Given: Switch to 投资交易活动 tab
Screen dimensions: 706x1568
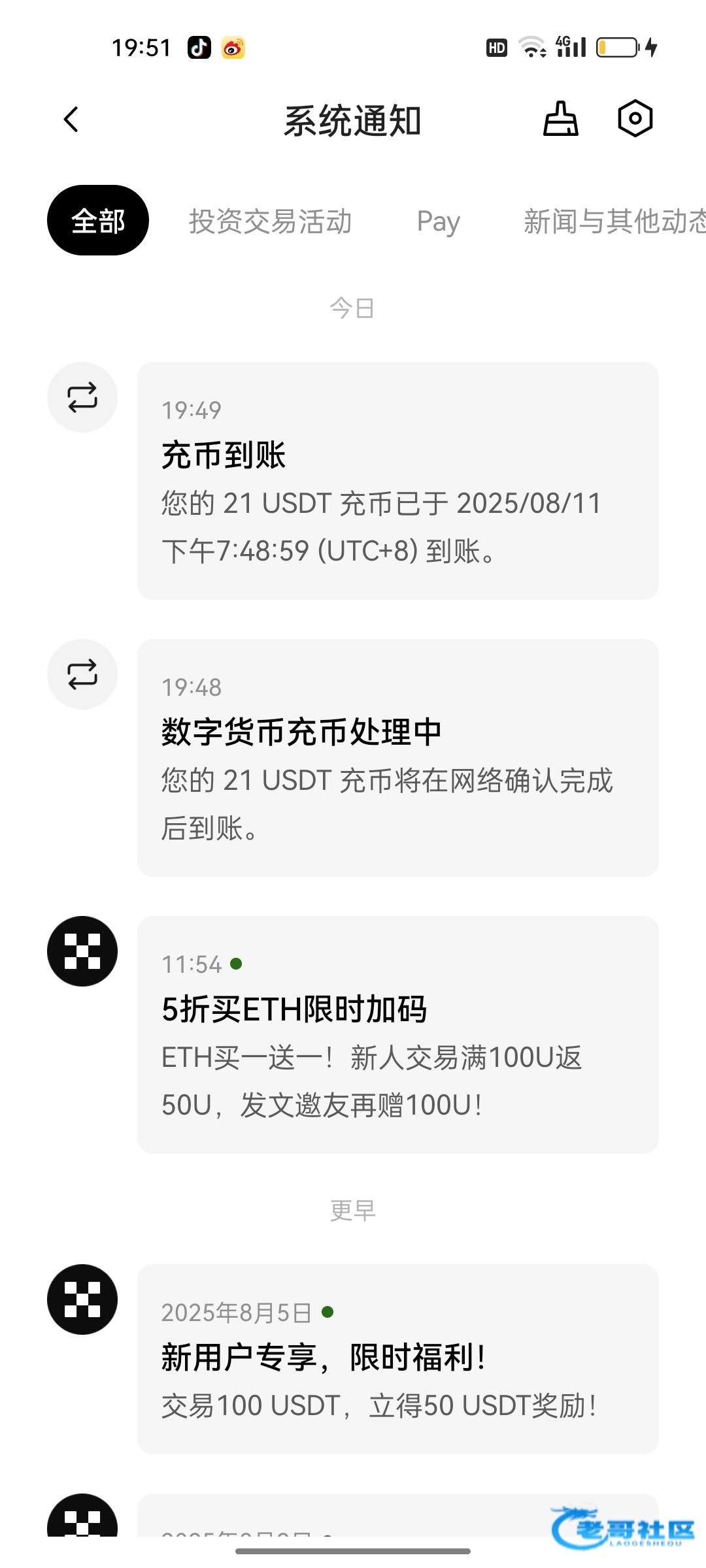Looking at the screenshot, I should click(271, 221).
